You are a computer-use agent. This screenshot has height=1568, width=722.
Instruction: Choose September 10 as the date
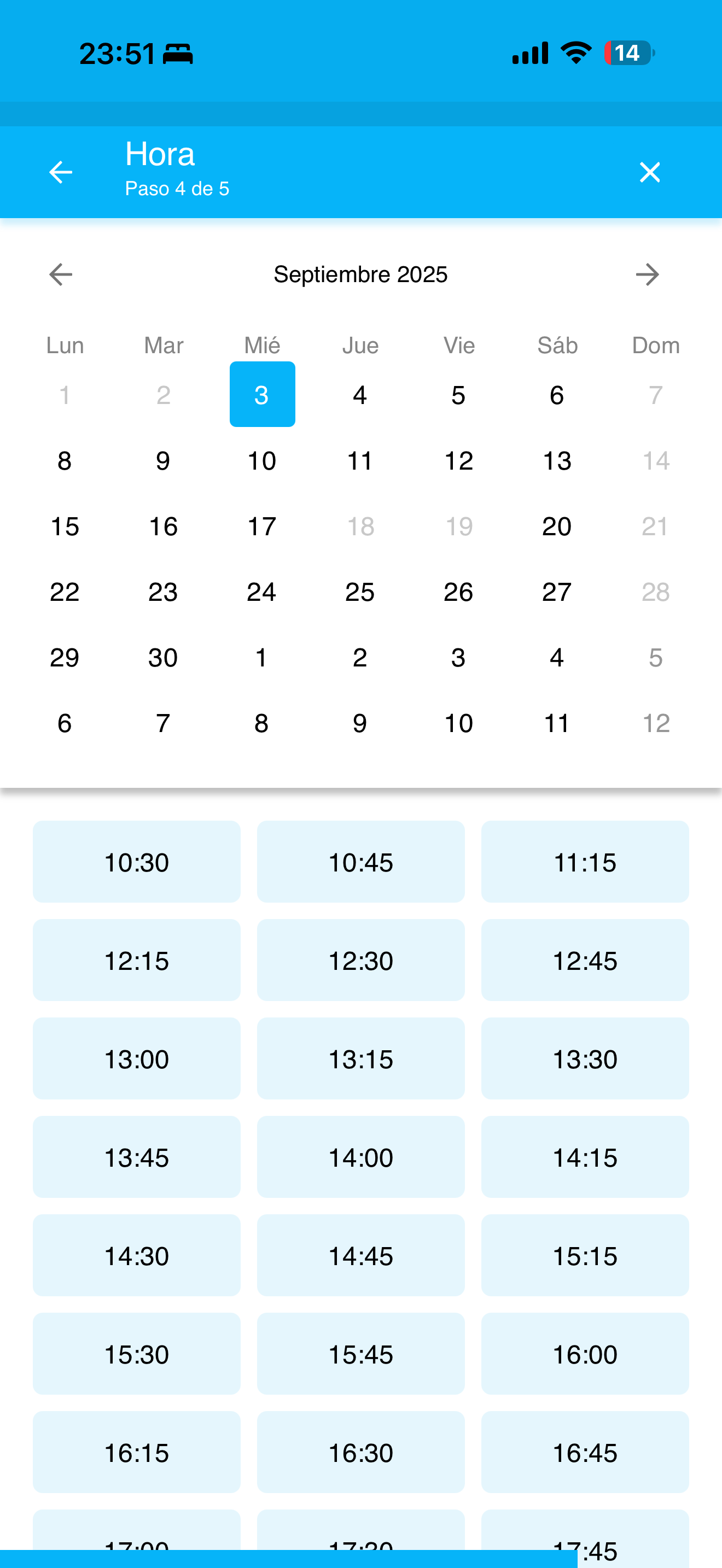point(262,461)
